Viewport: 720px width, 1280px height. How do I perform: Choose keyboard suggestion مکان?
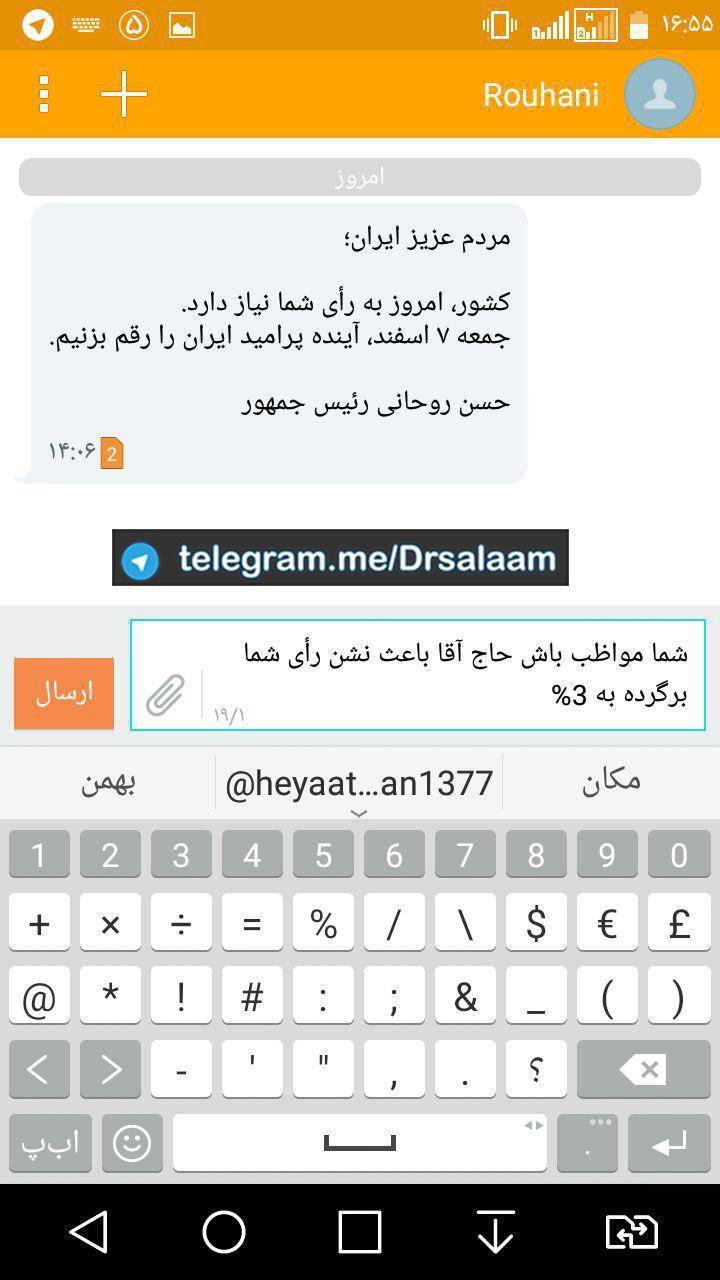click(611, 780)
